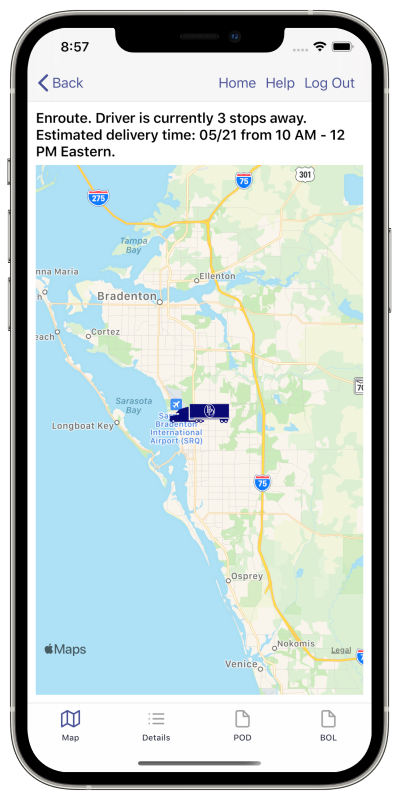399x800 pixels.
Task: Switch to the Details tab
Action: click(156, 726)
